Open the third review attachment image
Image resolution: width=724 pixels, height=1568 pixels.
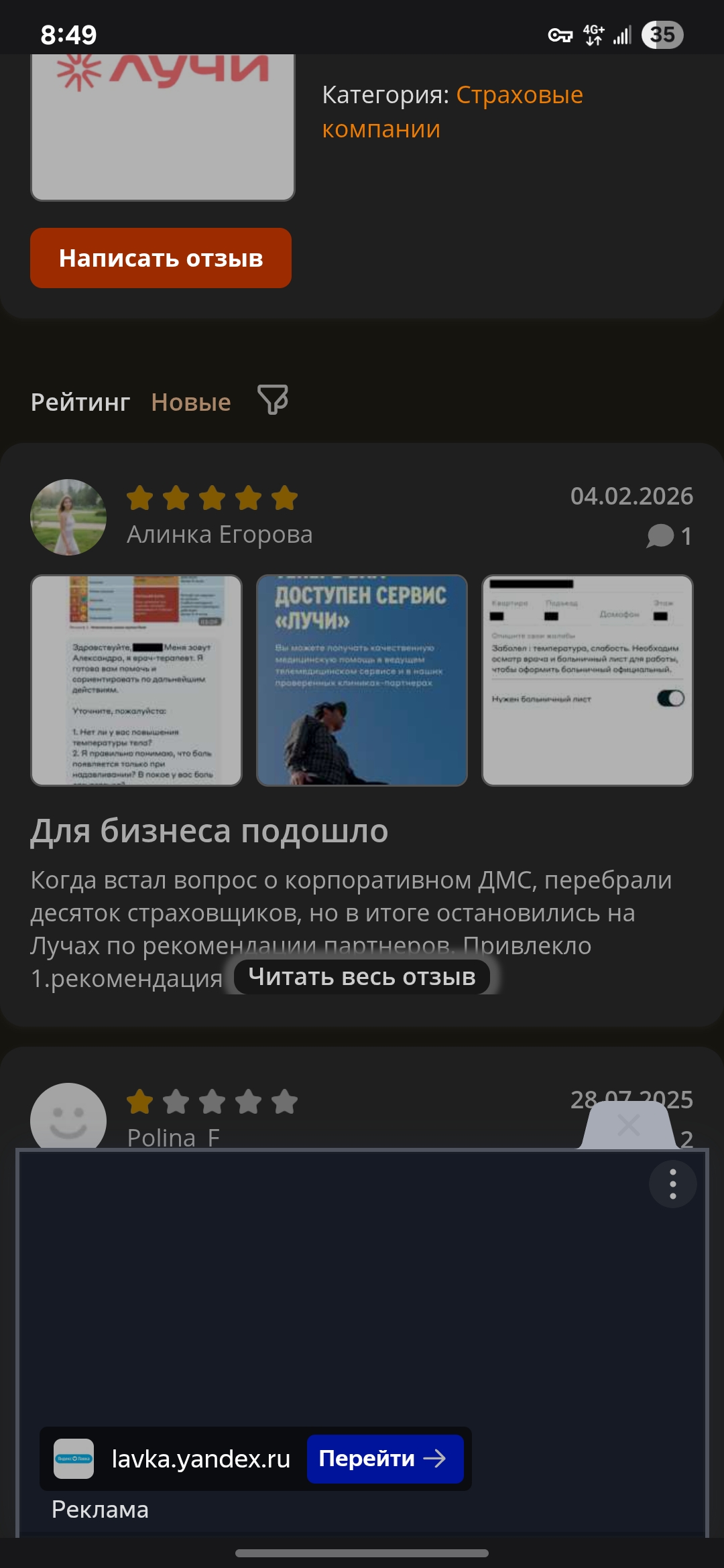pyautogui.click(x=587, y=680)
